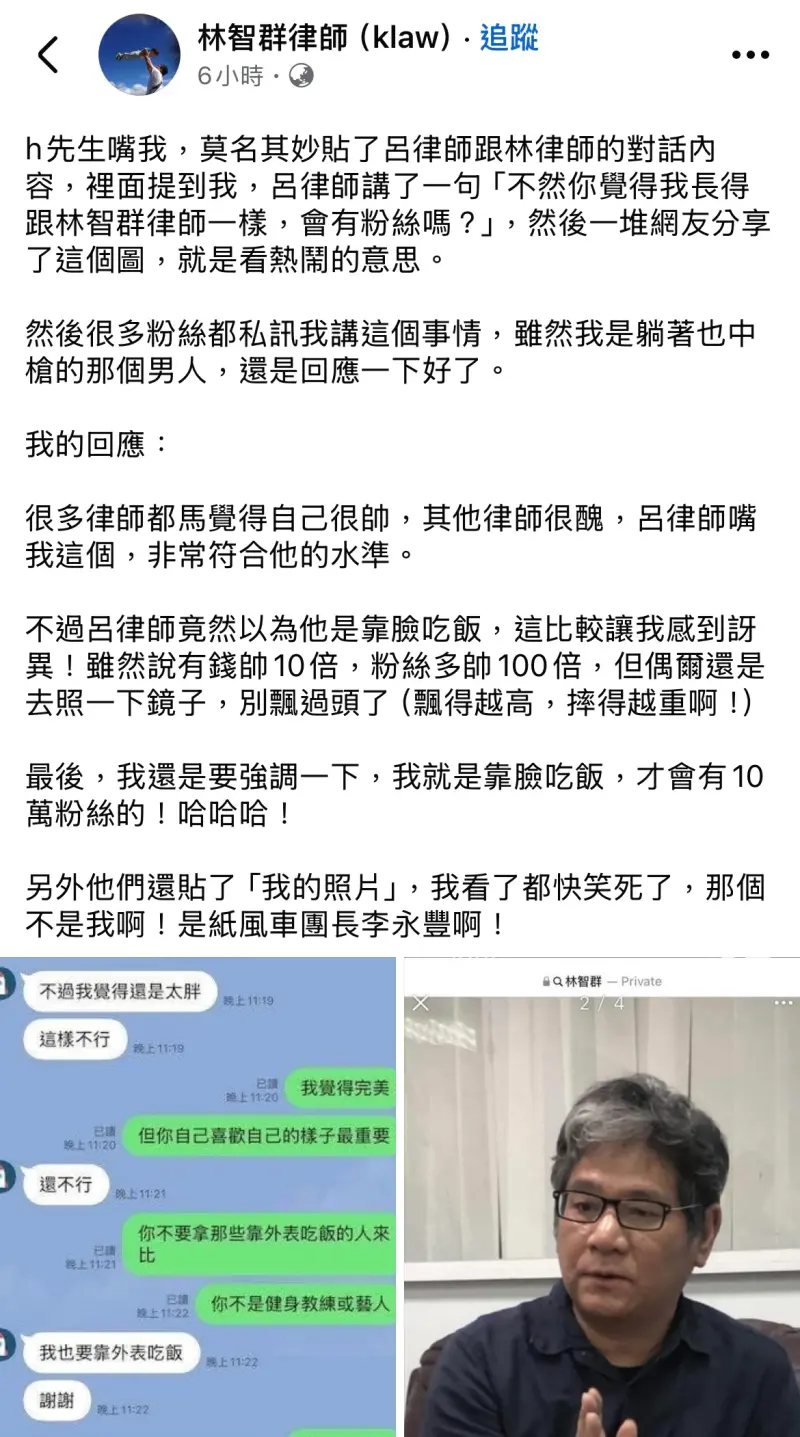Click the 還不行 chat bubble
800x1437 pixels.
click(64, 1184)
